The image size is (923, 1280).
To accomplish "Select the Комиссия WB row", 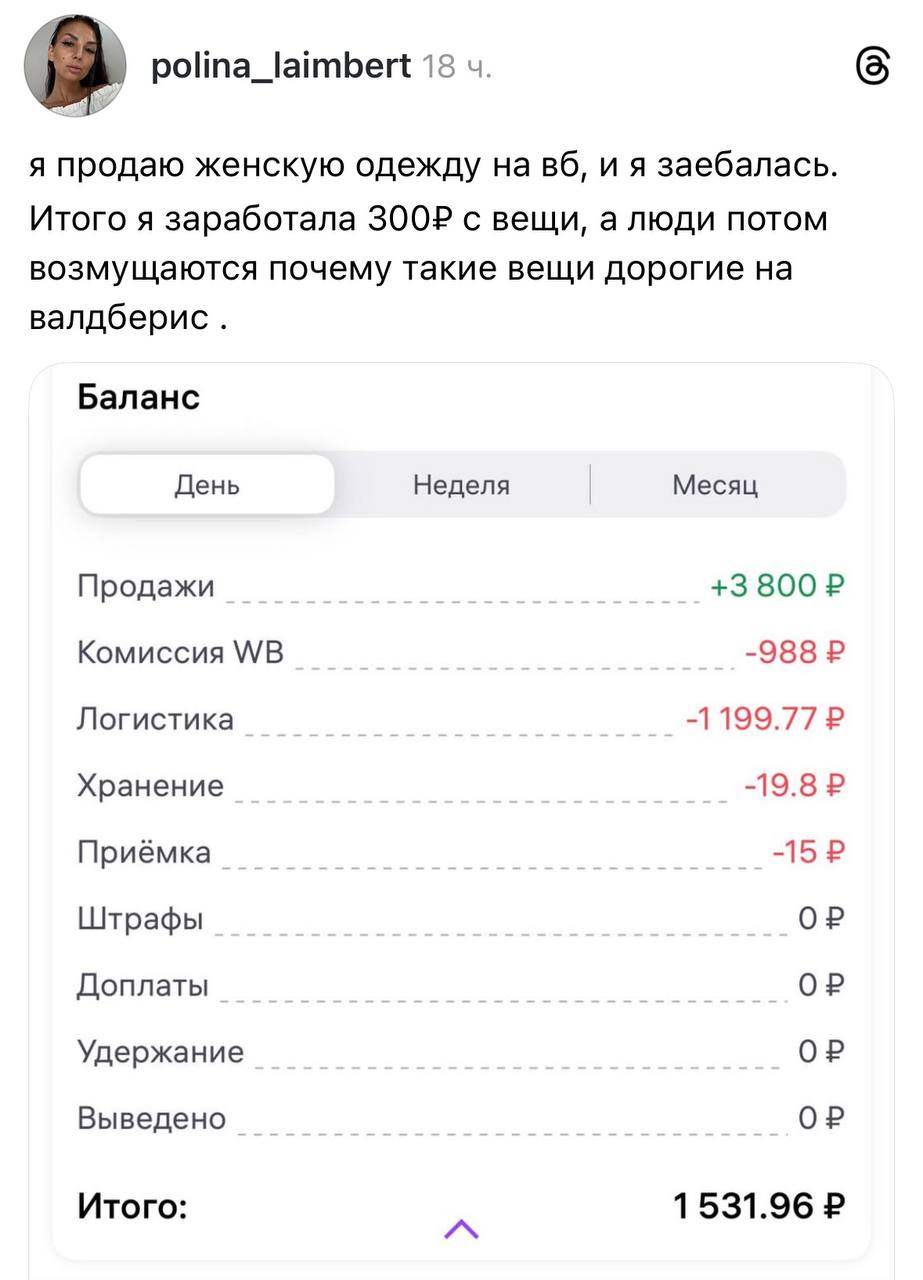I will point(179,653).
